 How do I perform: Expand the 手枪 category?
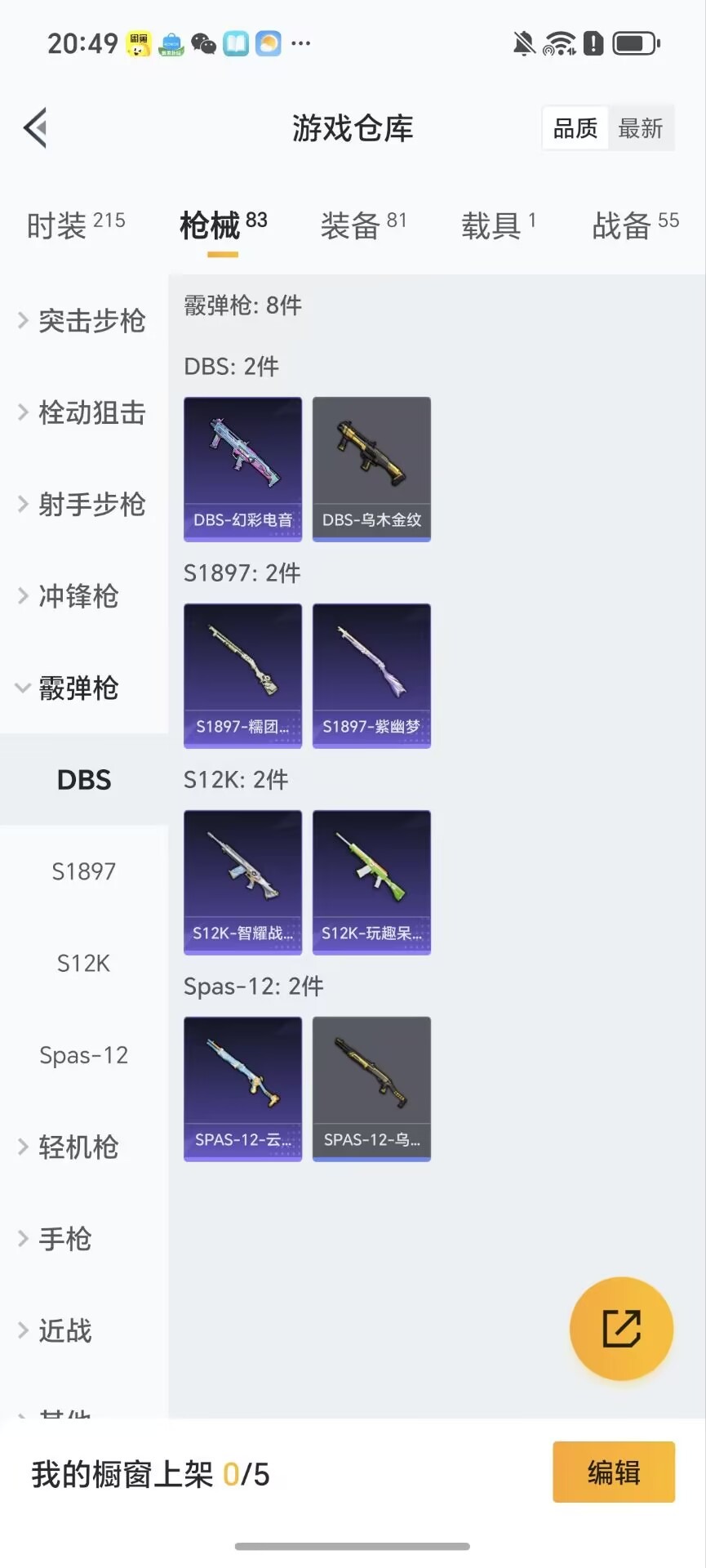tap(64, 1239)
